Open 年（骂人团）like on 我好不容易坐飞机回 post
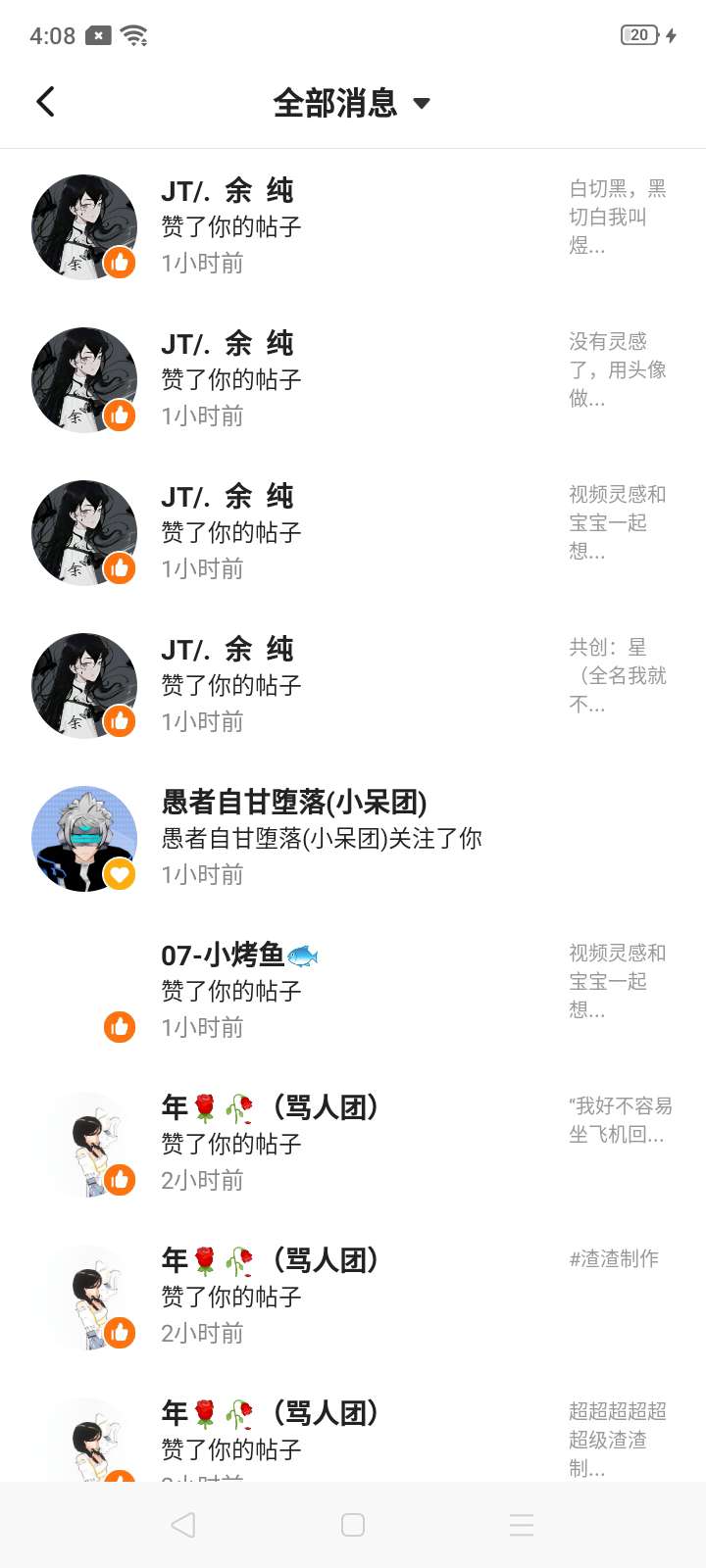This screenshot has width=706, height=1568. coord(353,1144)
